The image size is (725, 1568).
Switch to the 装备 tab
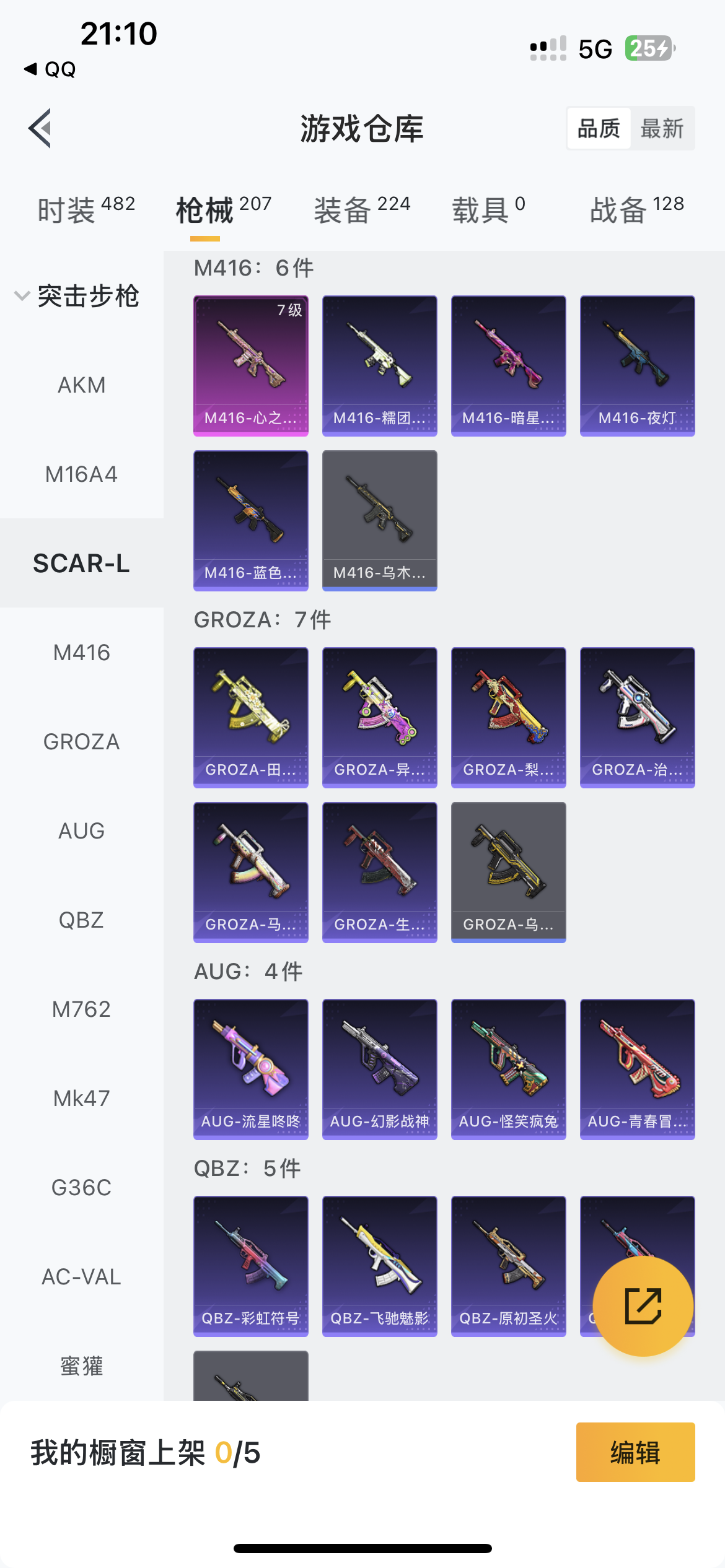(x=362, y=209)
